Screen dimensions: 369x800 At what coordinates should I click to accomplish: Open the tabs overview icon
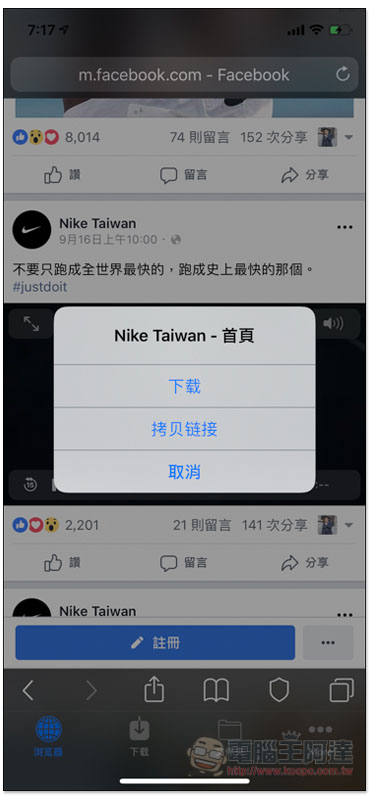coord(341,690)
